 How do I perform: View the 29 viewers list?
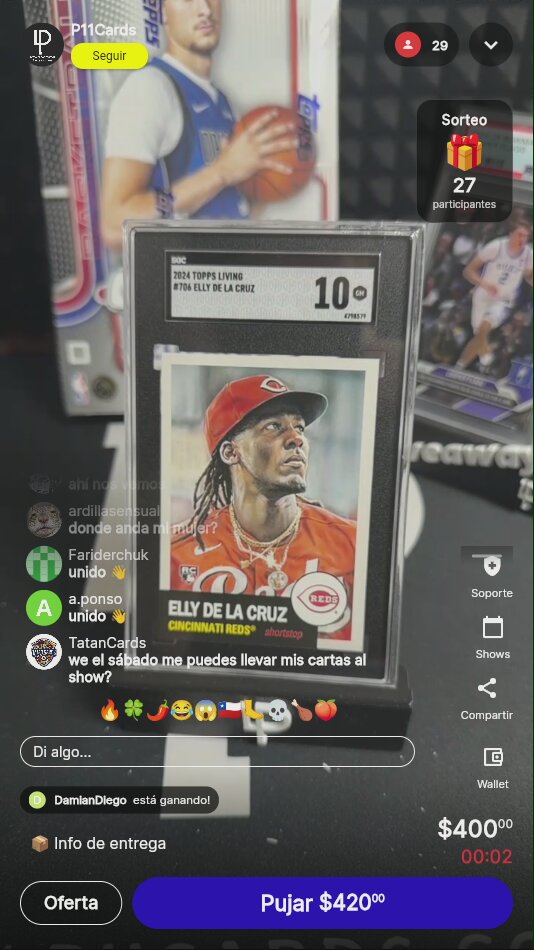tap(421, 45)
